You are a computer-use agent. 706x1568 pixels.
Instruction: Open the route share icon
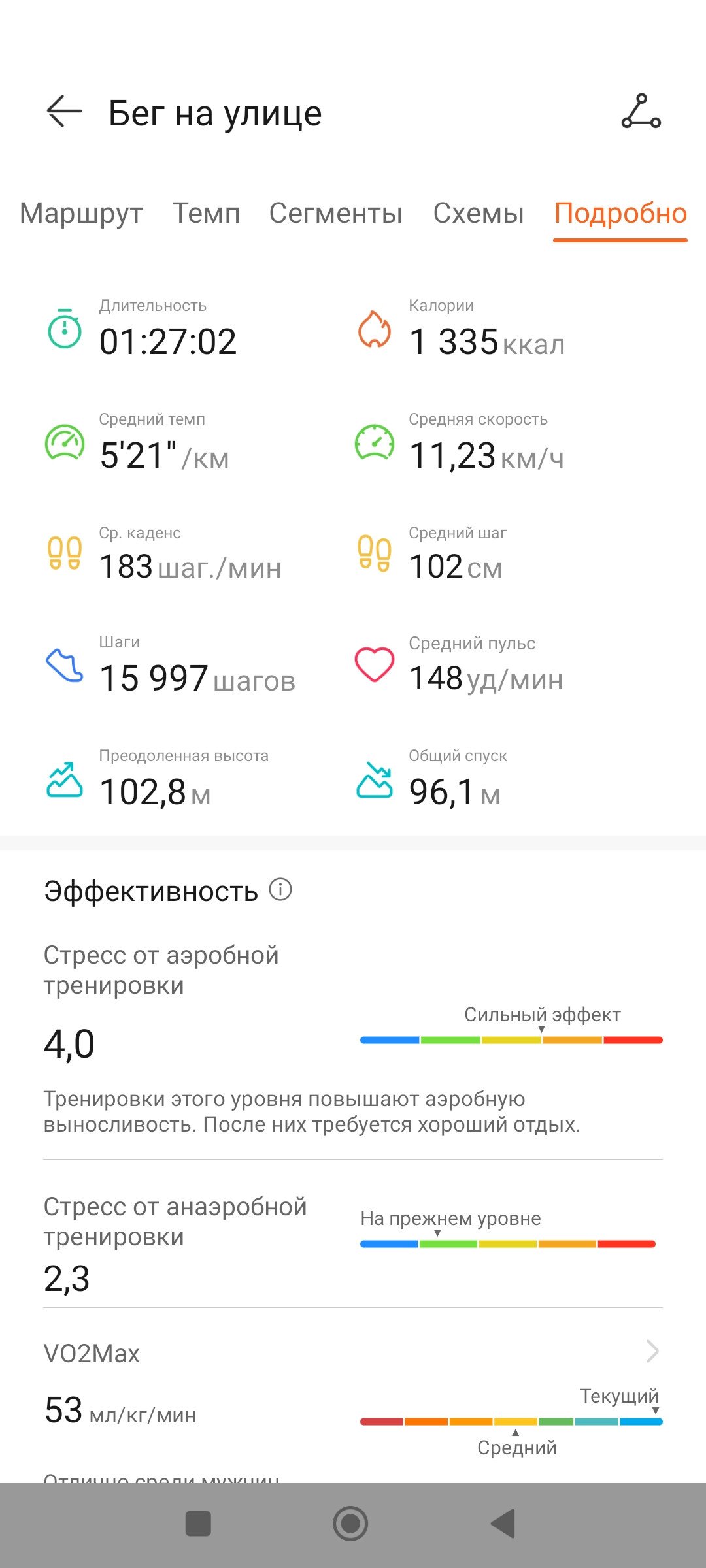641,112
